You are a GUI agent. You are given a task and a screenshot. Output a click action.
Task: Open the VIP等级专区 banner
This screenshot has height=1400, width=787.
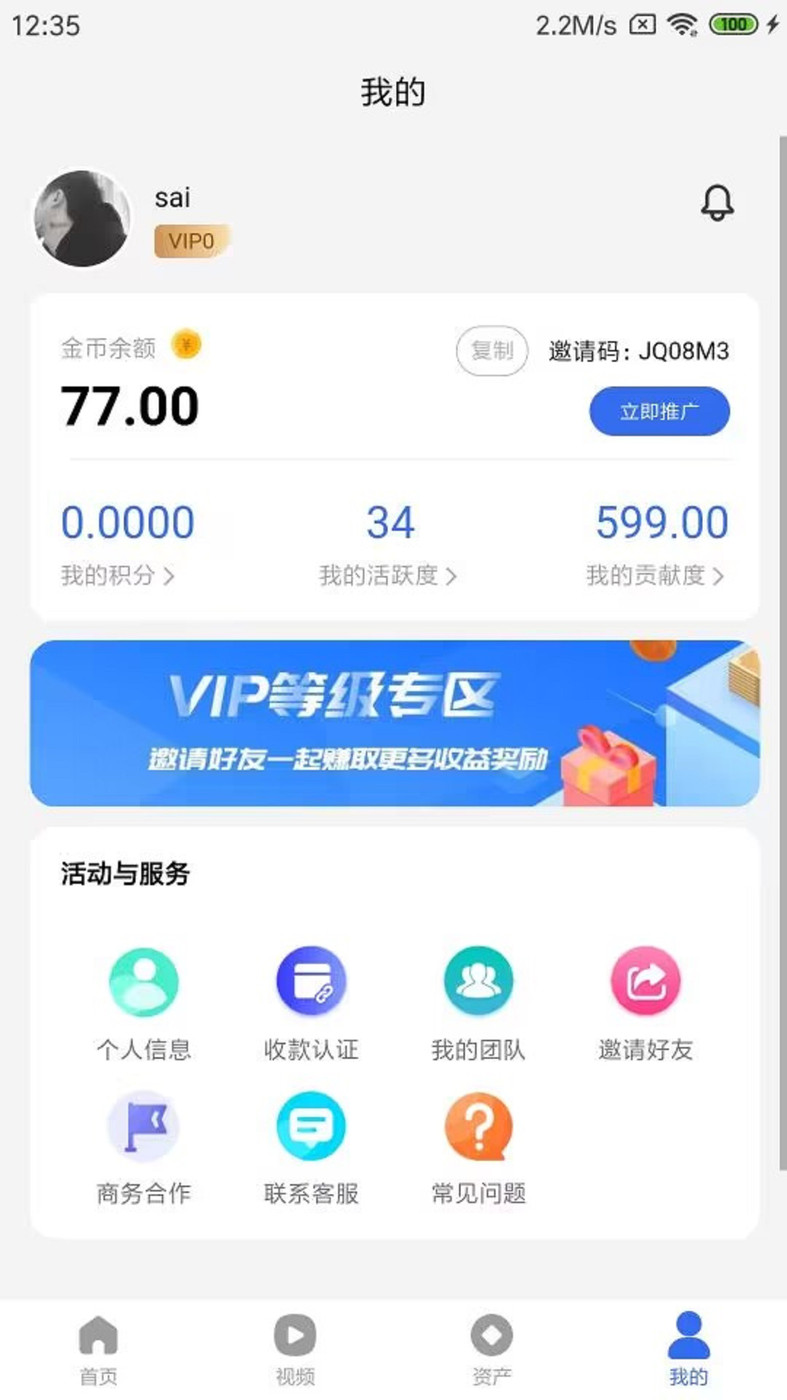[393, 722]
